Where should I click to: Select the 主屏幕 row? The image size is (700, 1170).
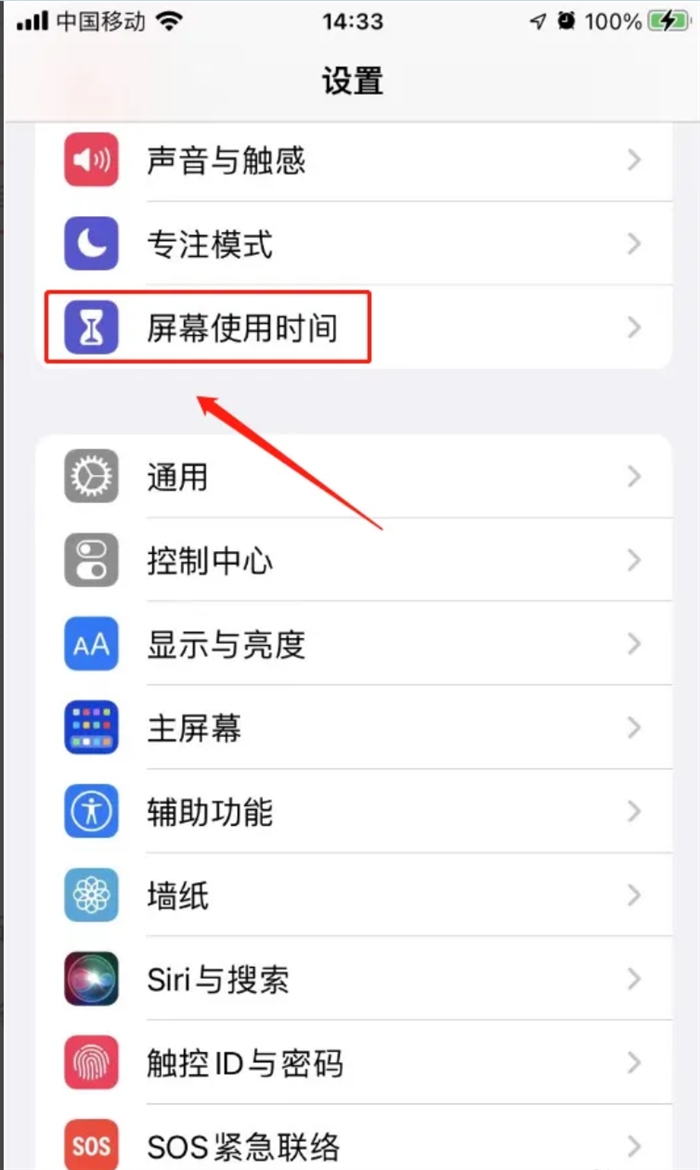[354, 728]
